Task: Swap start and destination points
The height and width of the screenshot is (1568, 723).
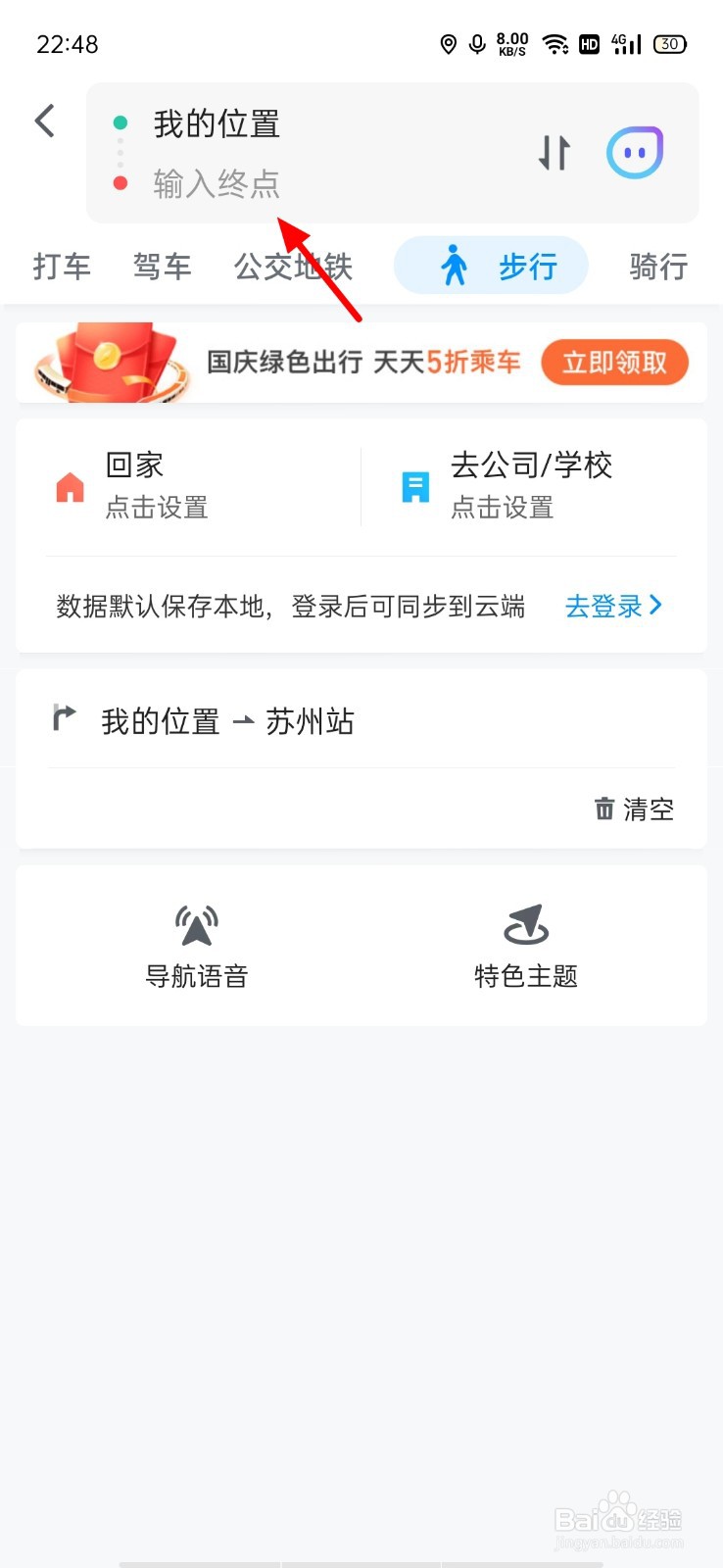Action: pyautogui.click(x=554, y=153)
